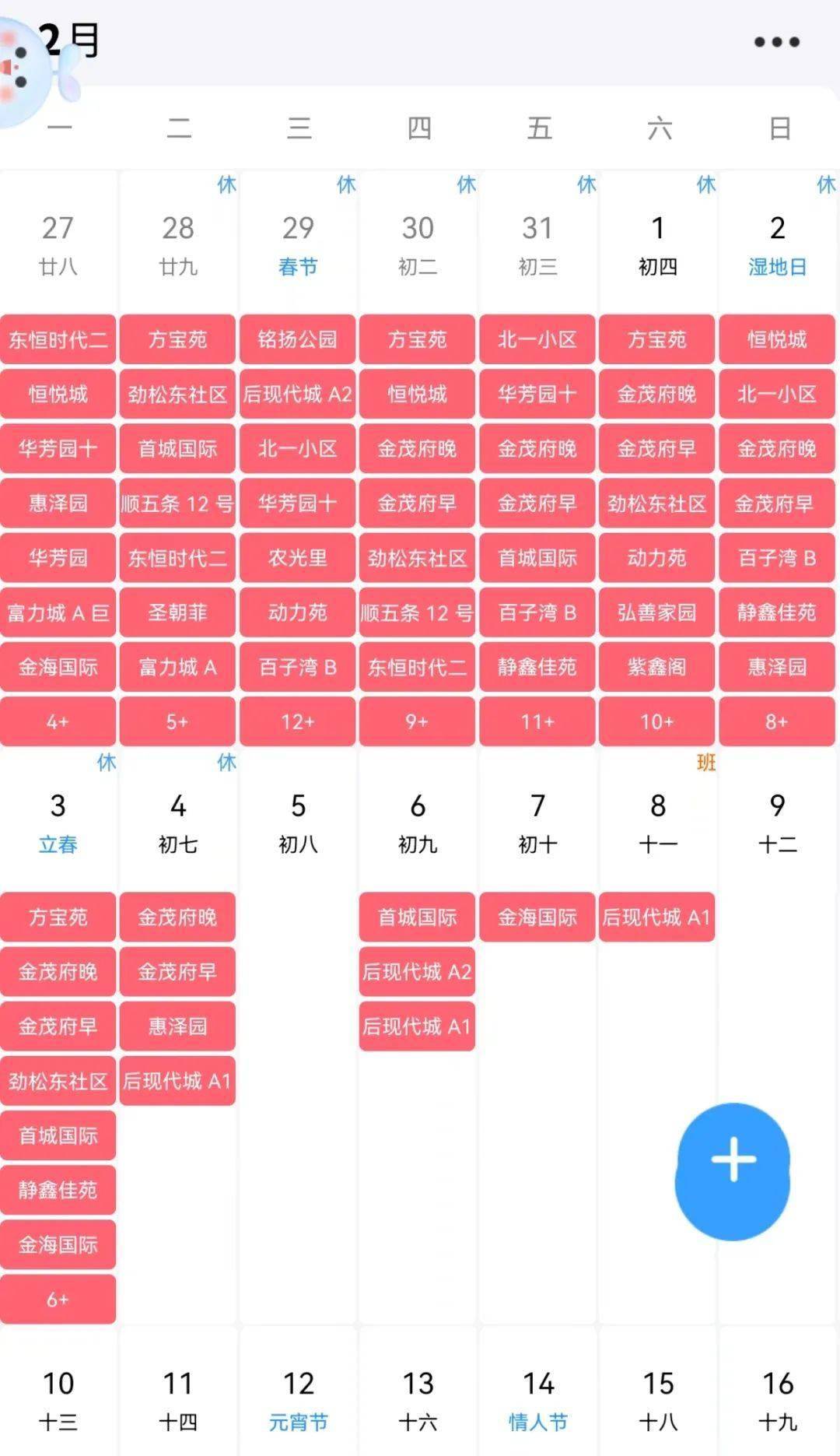Viewport: 840px width, 1456px height.
Task: Select February 14 情人节 date
Action: 537,1398
